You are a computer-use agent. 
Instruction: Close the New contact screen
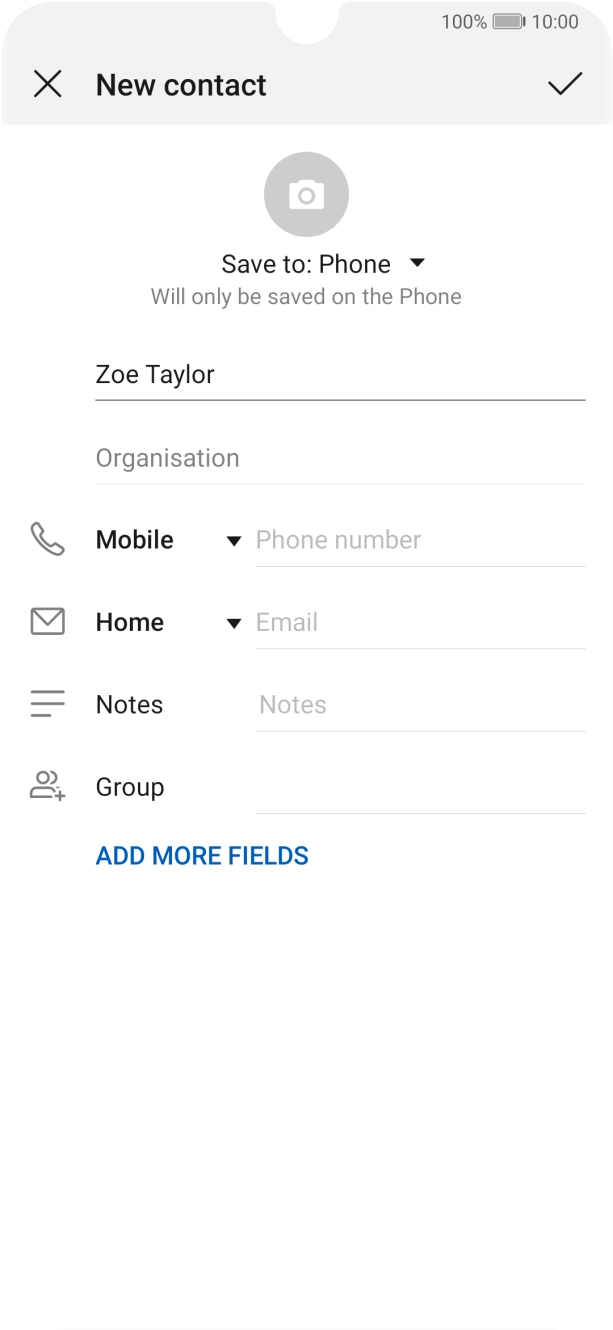click(x=47, y=85)
